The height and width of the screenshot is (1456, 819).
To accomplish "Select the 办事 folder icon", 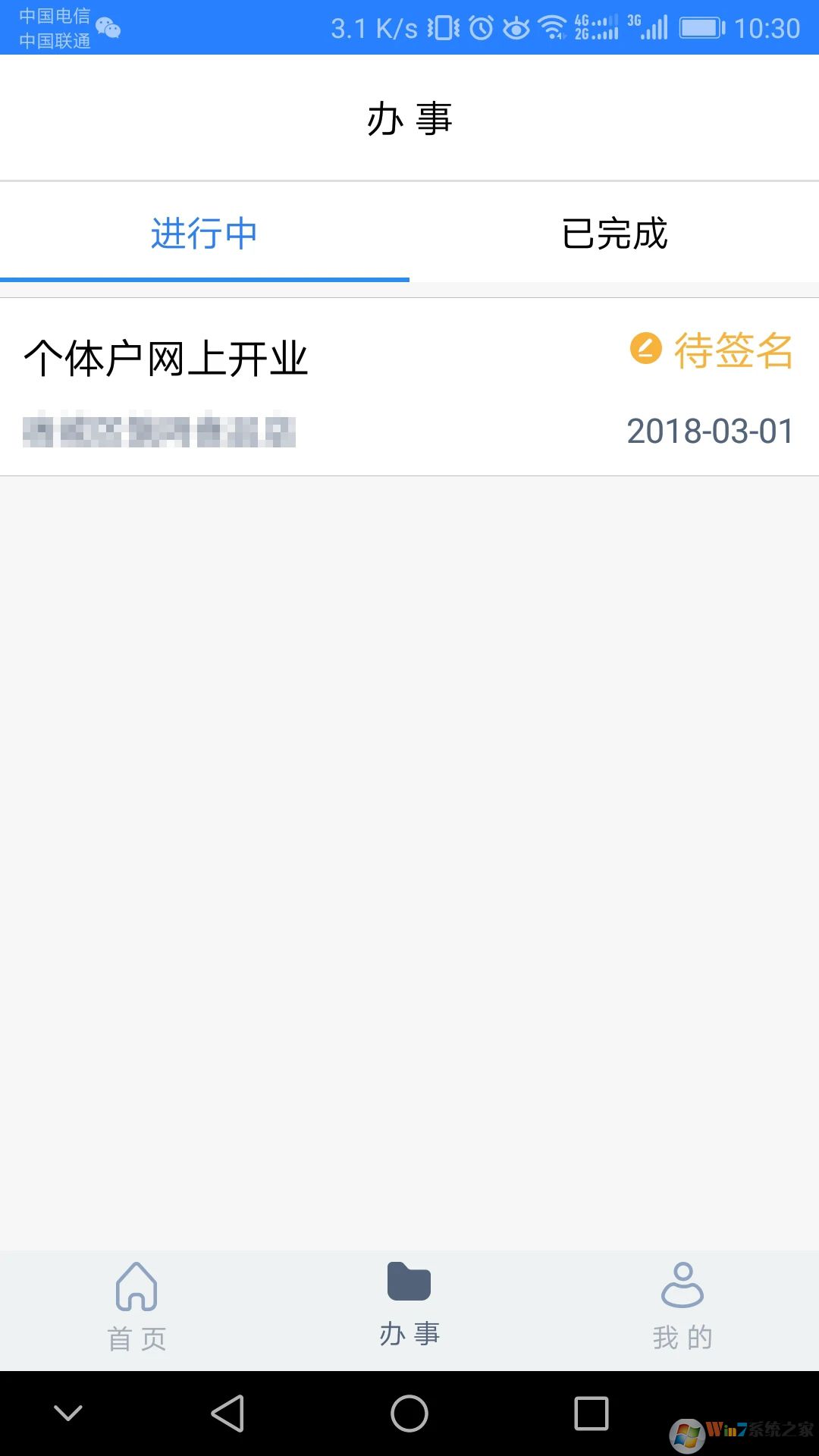I will [409, 1285].
